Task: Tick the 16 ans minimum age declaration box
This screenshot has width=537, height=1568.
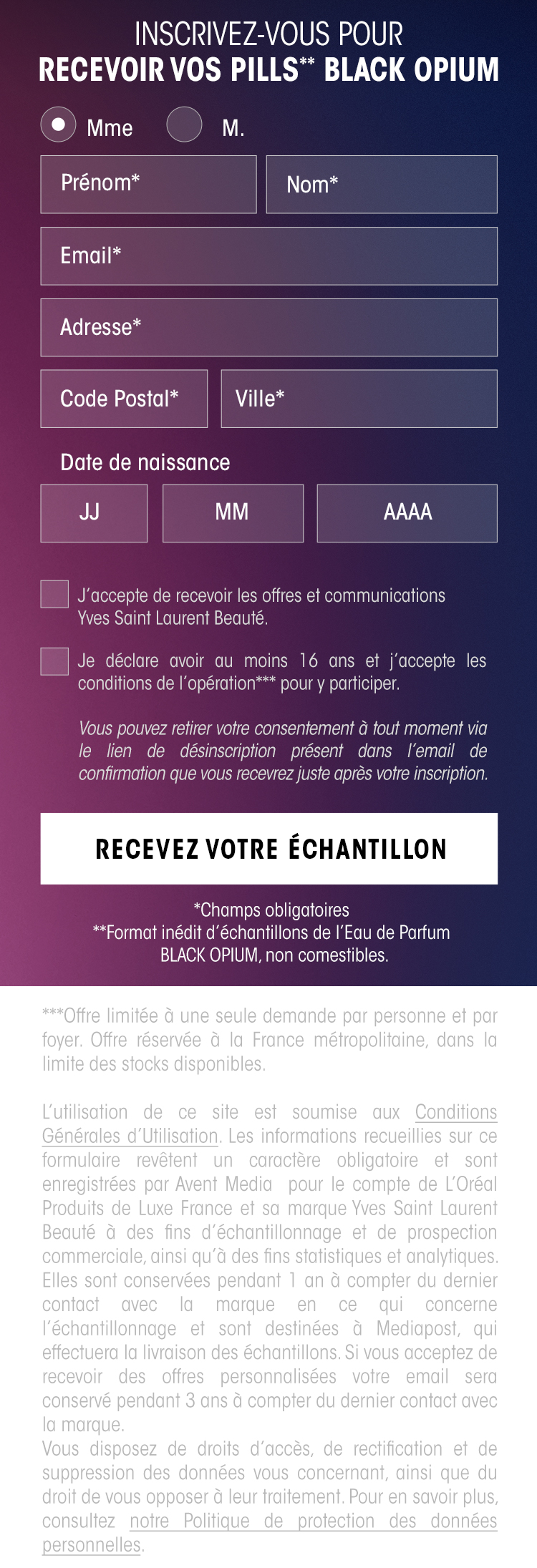Action: click(54, 661)
